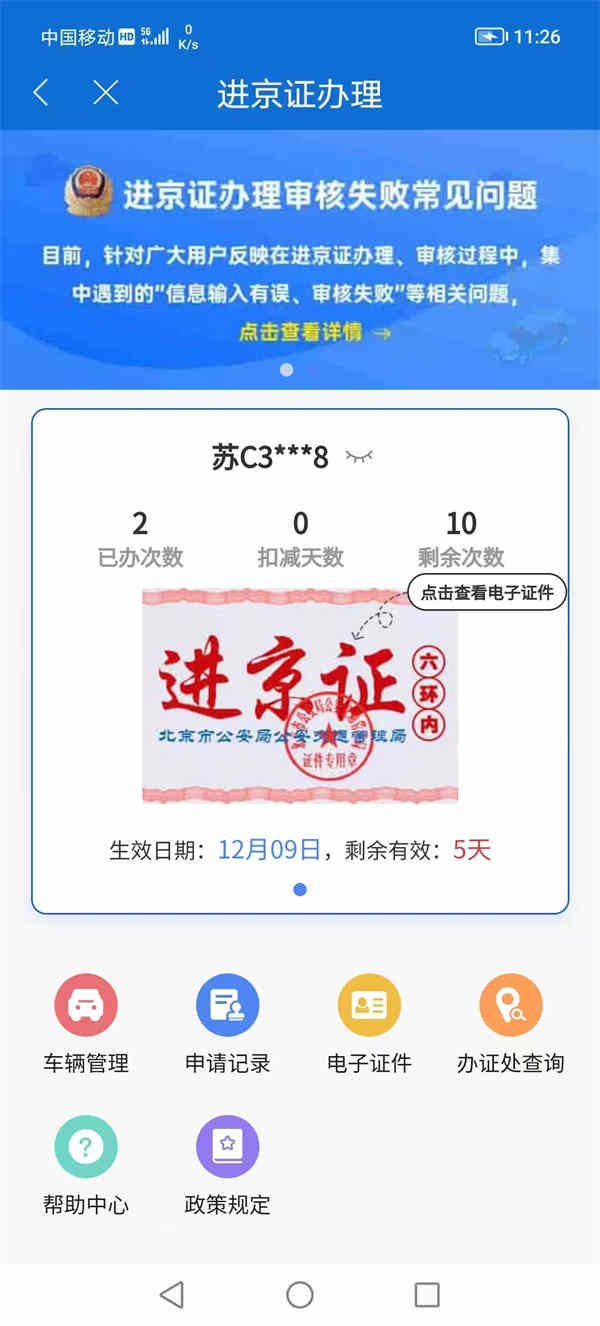Tap the system home button

(300, 1295)
